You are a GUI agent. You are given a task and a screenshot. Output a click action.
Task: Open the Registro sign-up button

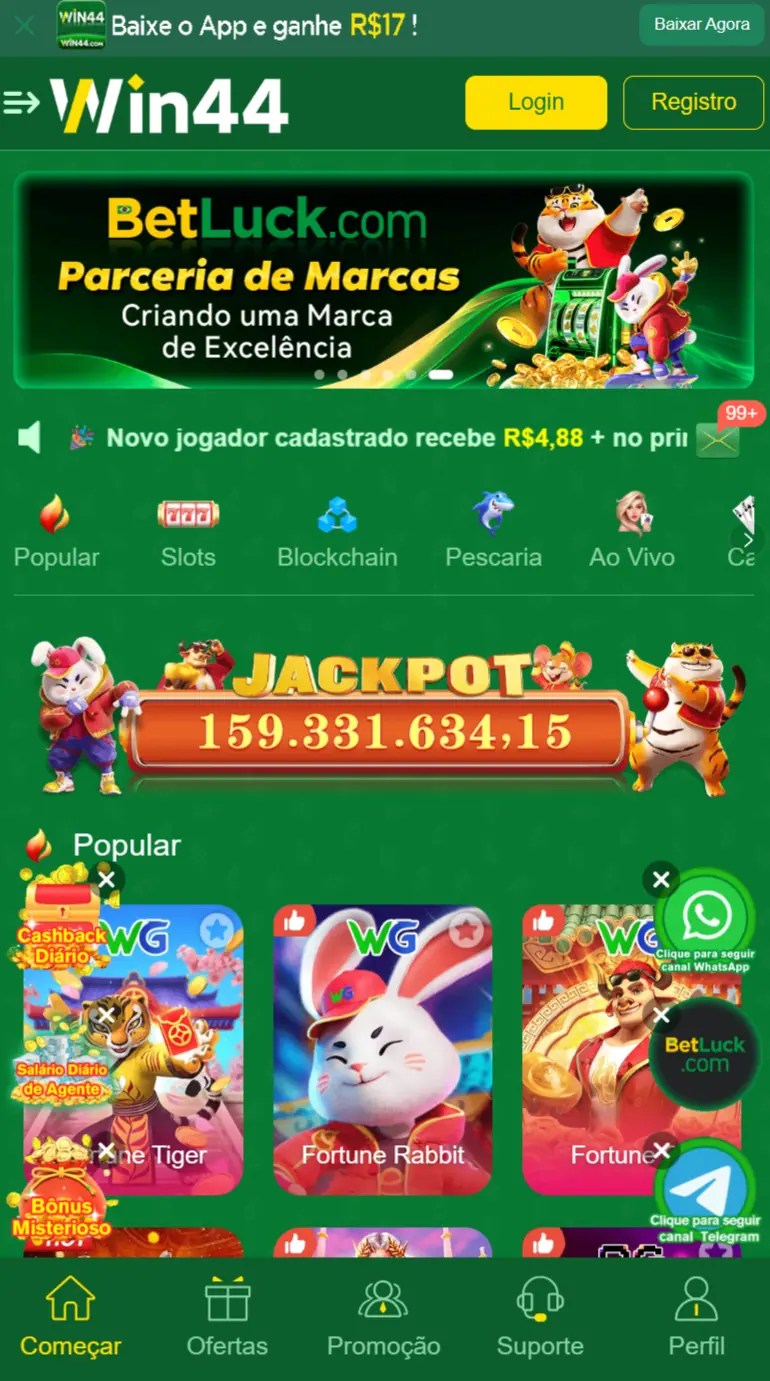pyautogui.click(x=693, y=102)
